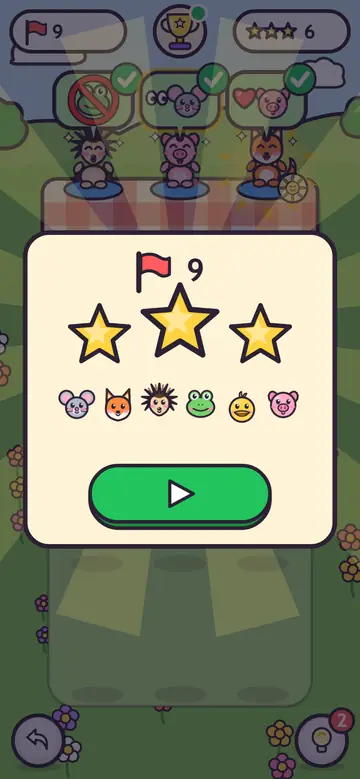Open the level flag 9 indicator
The image size is (360, 779).
click(68, 31)
